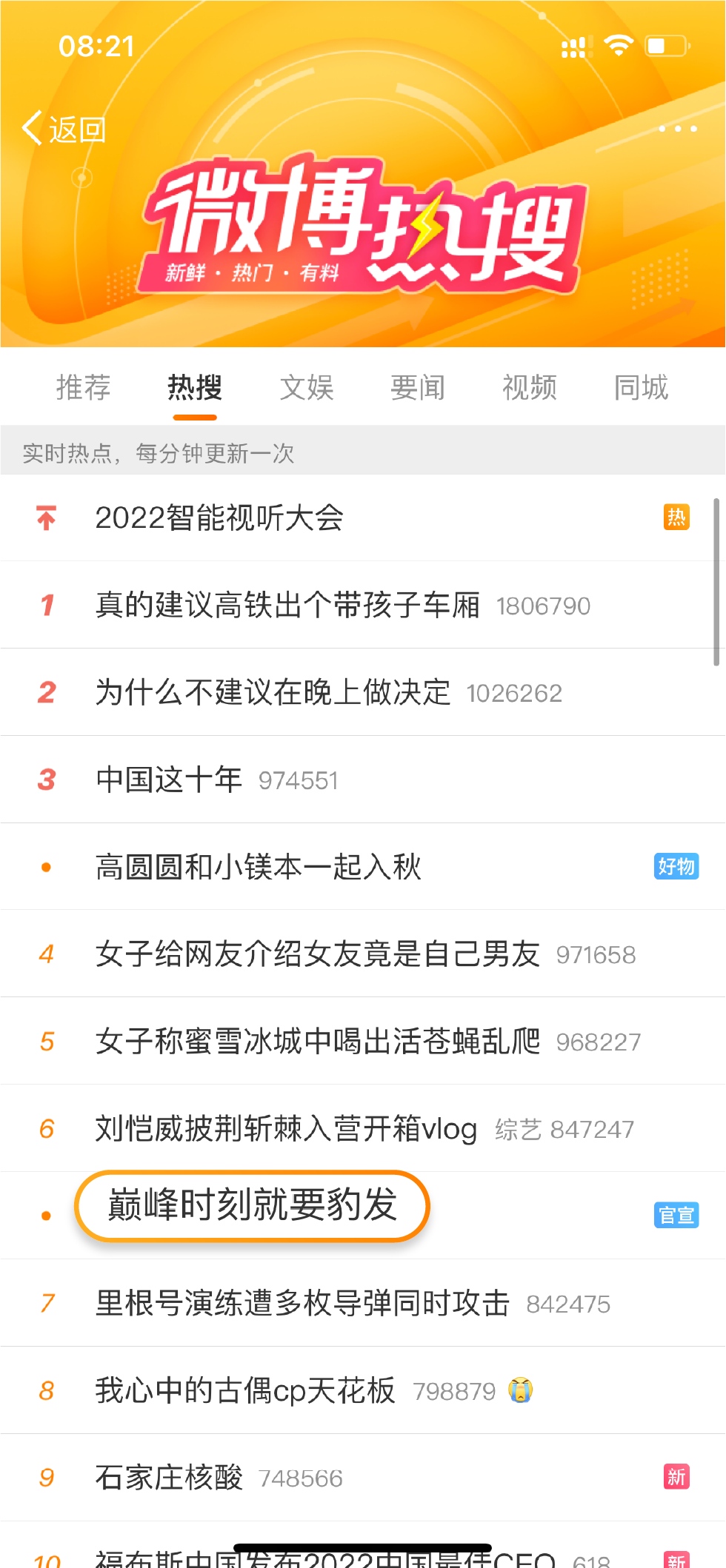Open the 石家庄核酸 trending topic

pyautogui.click(x=363, y=1478)
